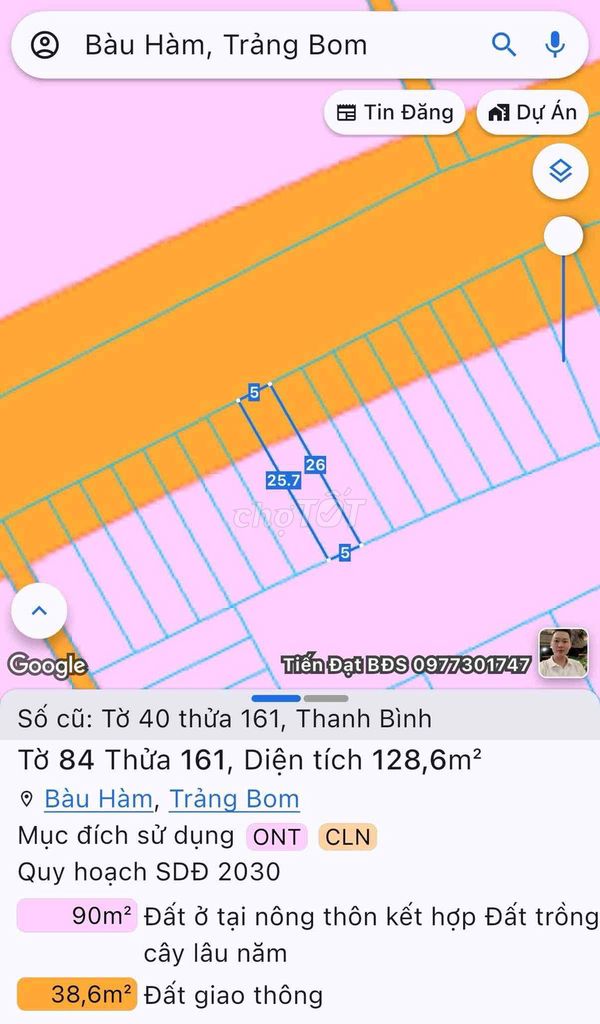This screenshot has width=600, height=1024.
Task: Tap the magnifier search icon
Action: coord(504,45)
